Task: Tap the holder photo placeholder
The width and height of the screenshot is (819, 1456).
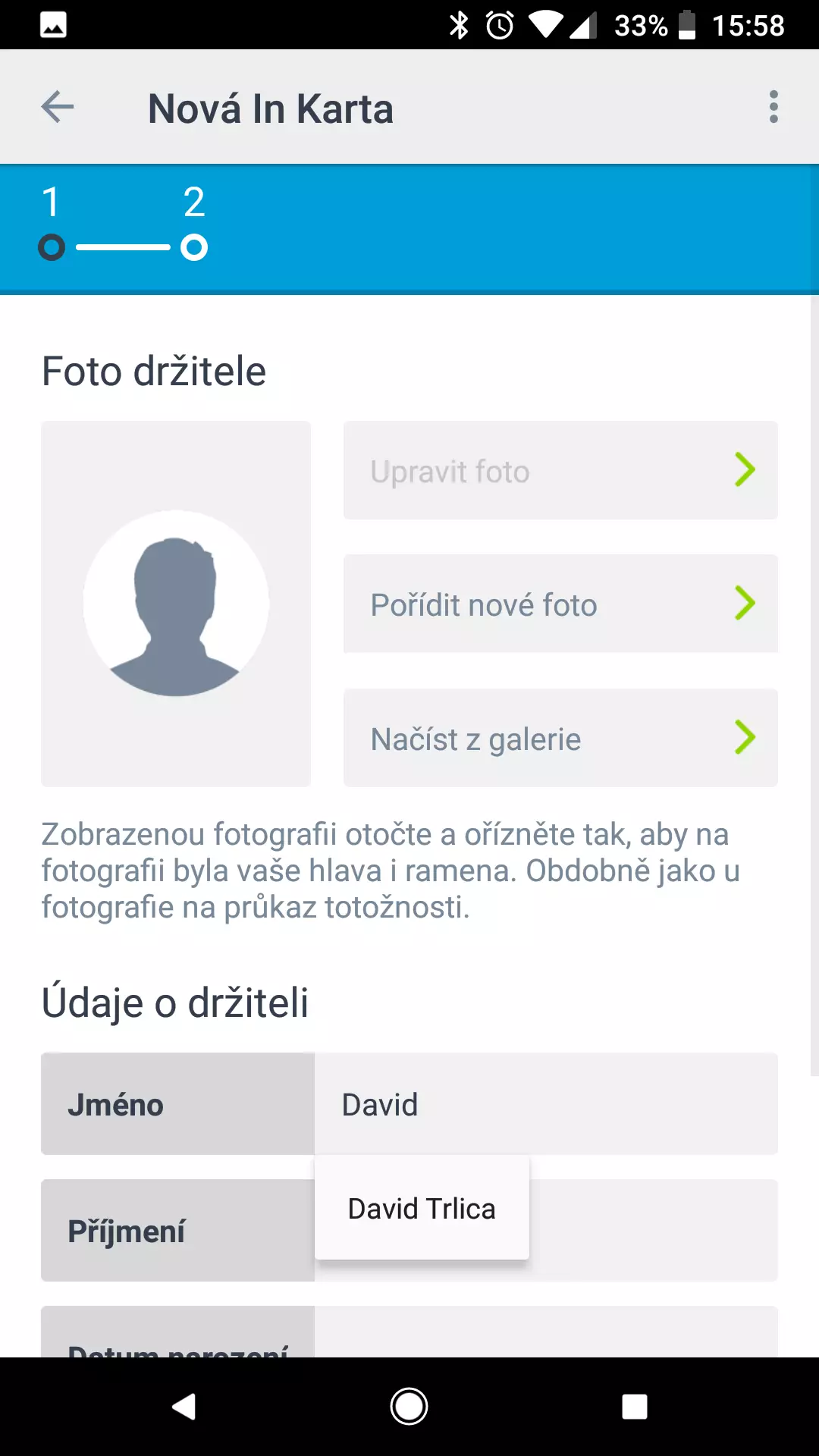Action: (x=176, y=604)
